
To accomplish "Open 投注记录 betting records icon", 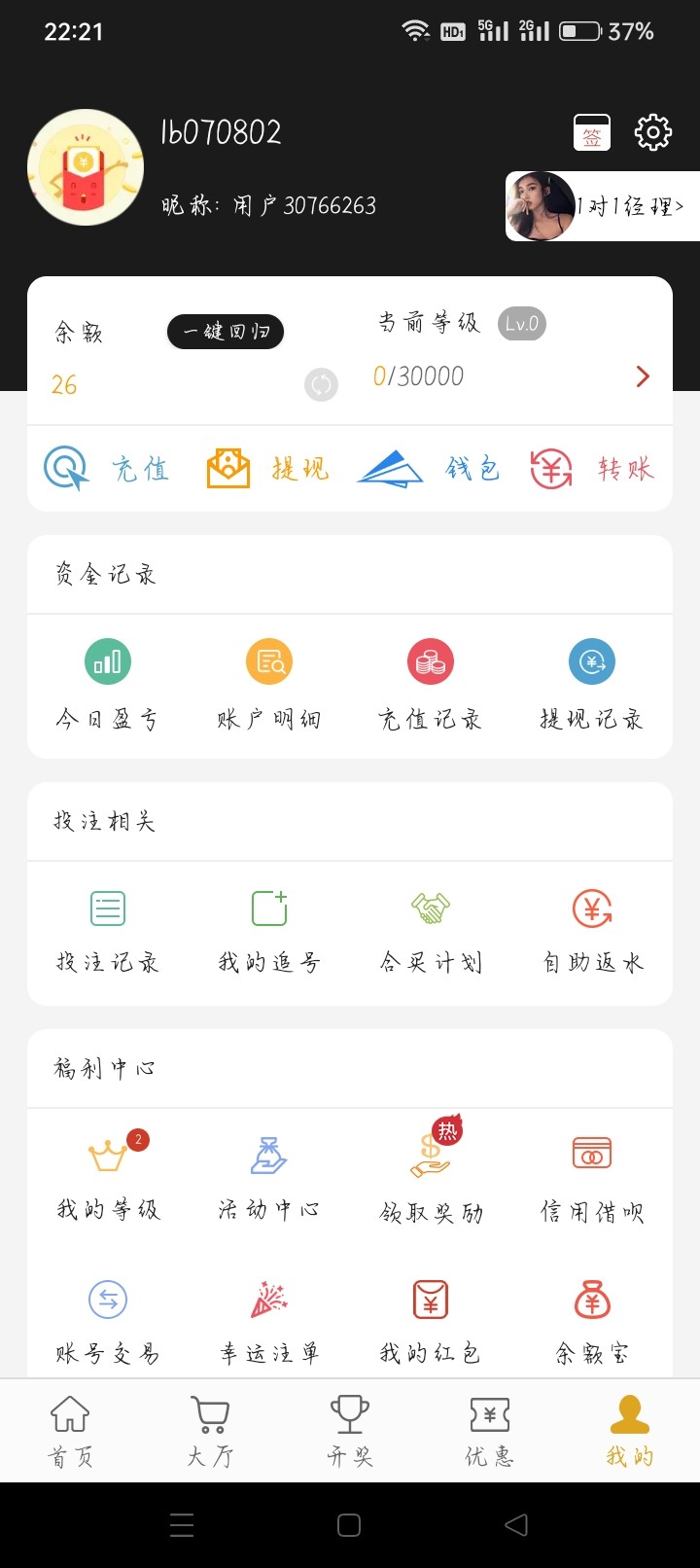I will coord(107,908).
